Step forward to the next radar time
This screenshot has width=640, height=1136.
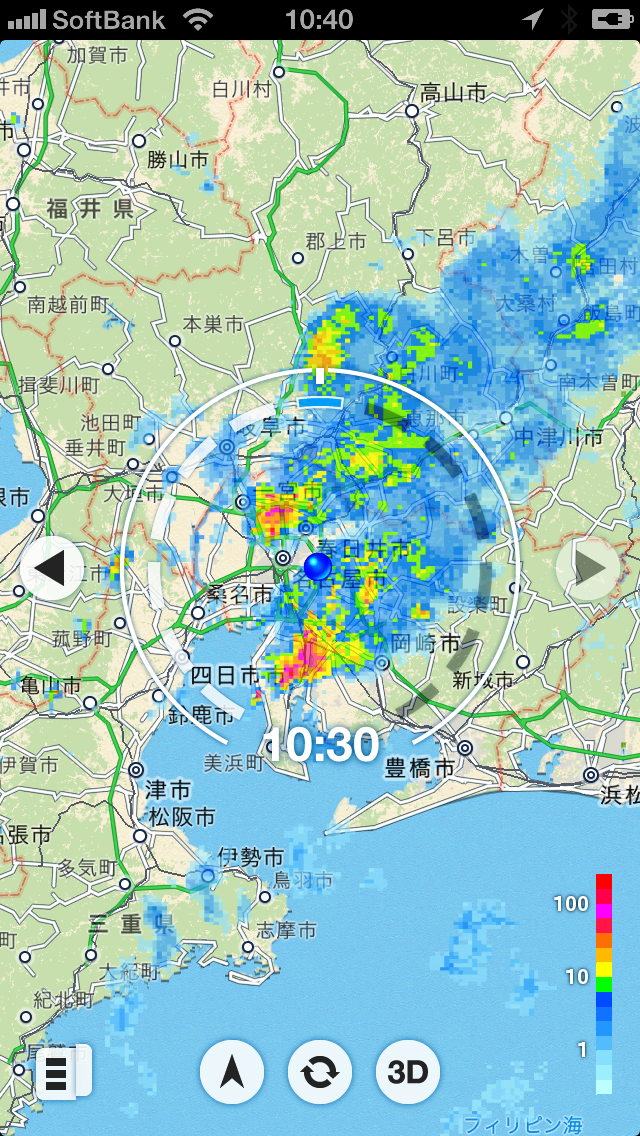[588, 568]
